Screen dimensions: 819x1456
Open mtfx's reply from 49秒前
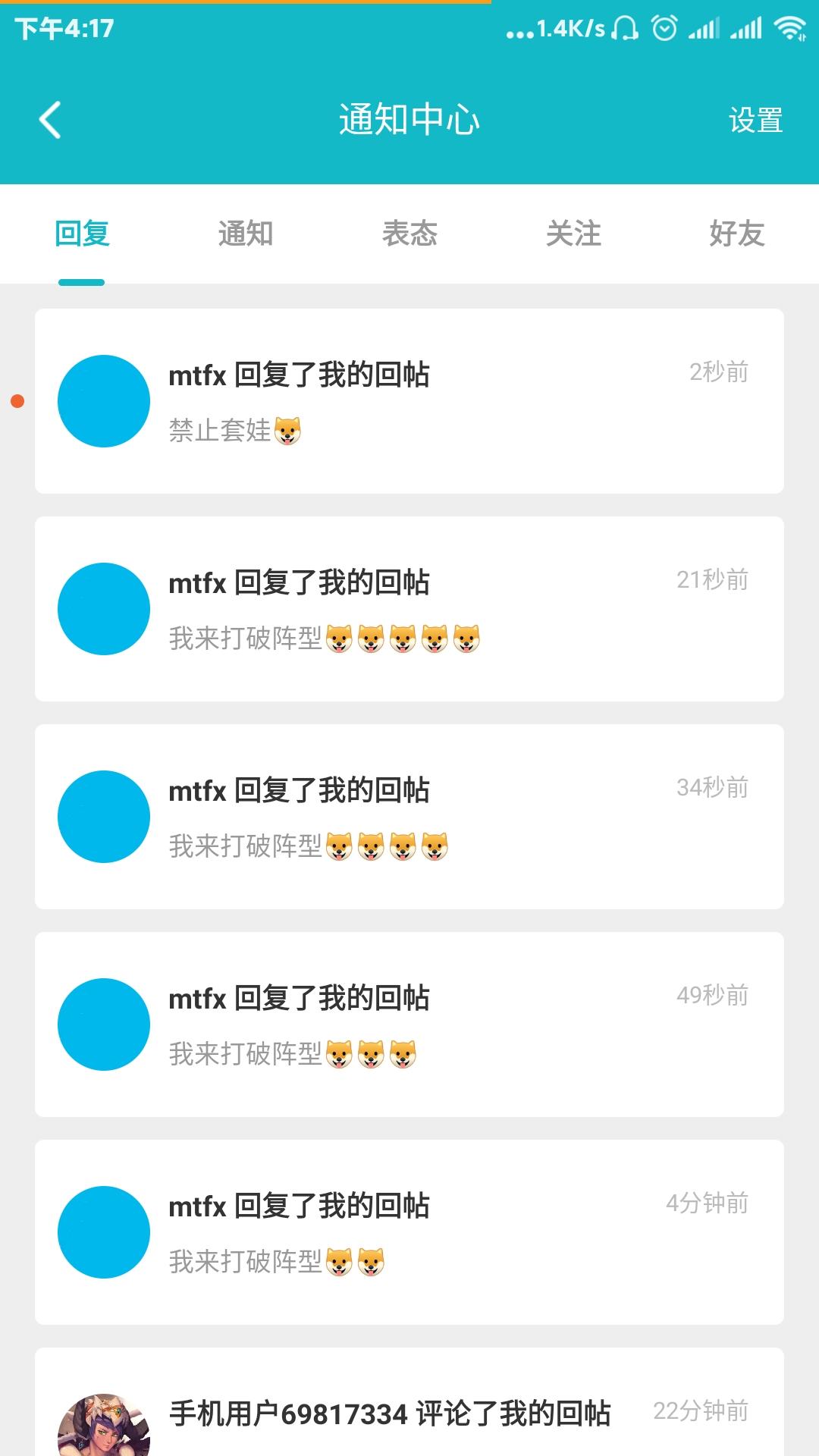(x=409, y=1025)
